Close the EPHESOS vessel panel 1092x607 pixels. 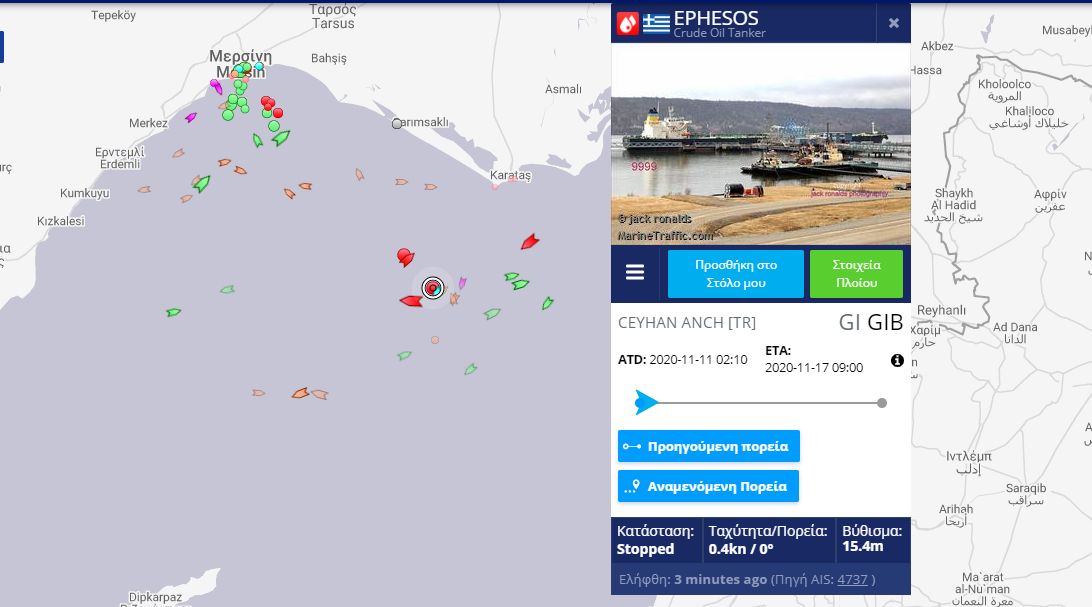click(x=893, y=23)
